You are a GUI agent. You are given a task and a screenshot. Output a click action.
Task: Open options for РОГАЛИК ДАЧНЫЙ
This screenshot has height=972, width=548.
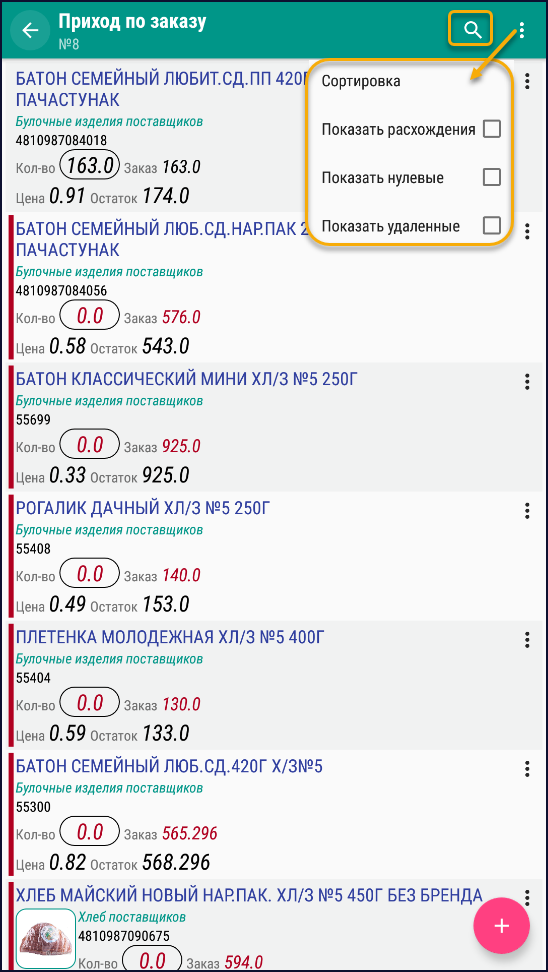click(x=527, y=511)
